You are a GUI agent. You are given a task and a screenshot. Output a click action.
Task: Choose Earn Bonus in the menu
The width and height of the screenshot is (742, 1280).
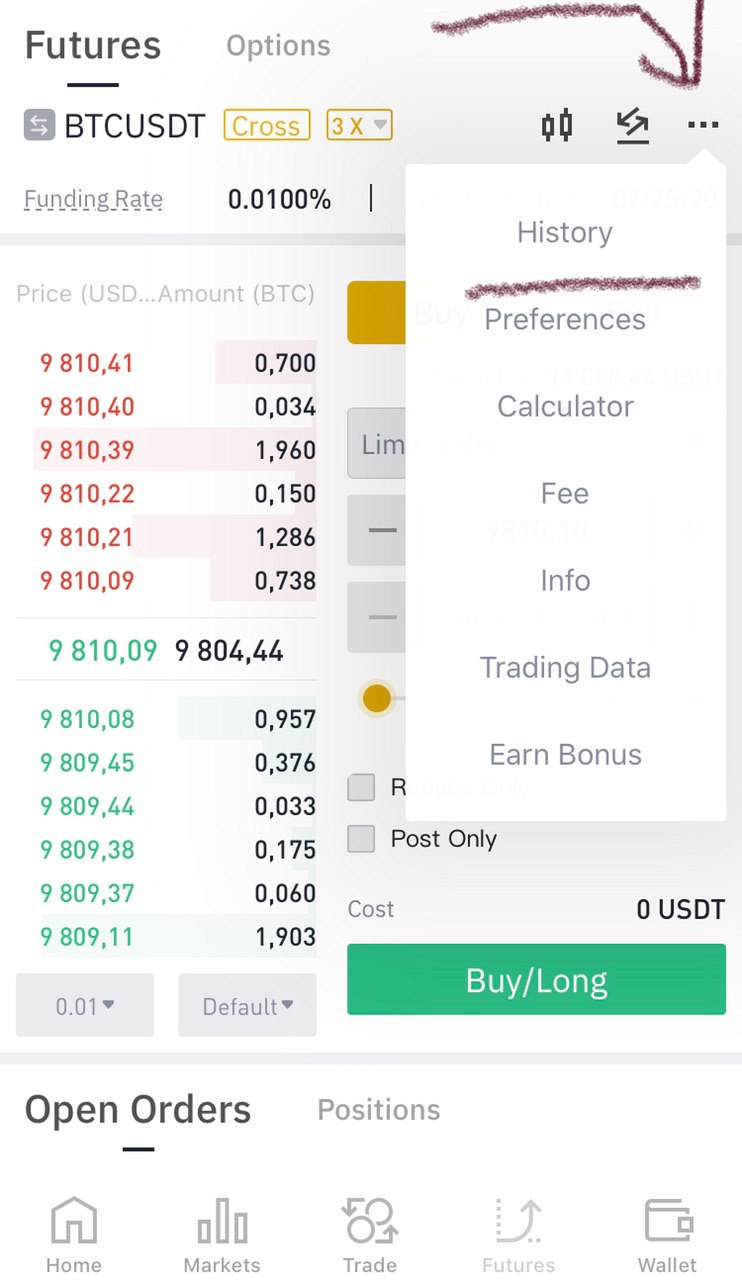565,754
